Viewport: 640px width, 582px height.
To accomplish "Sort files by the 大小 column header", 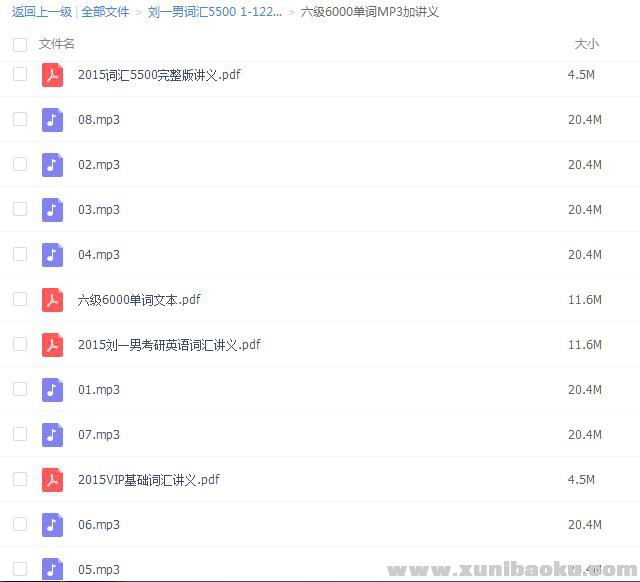I will tap(586, 44).
